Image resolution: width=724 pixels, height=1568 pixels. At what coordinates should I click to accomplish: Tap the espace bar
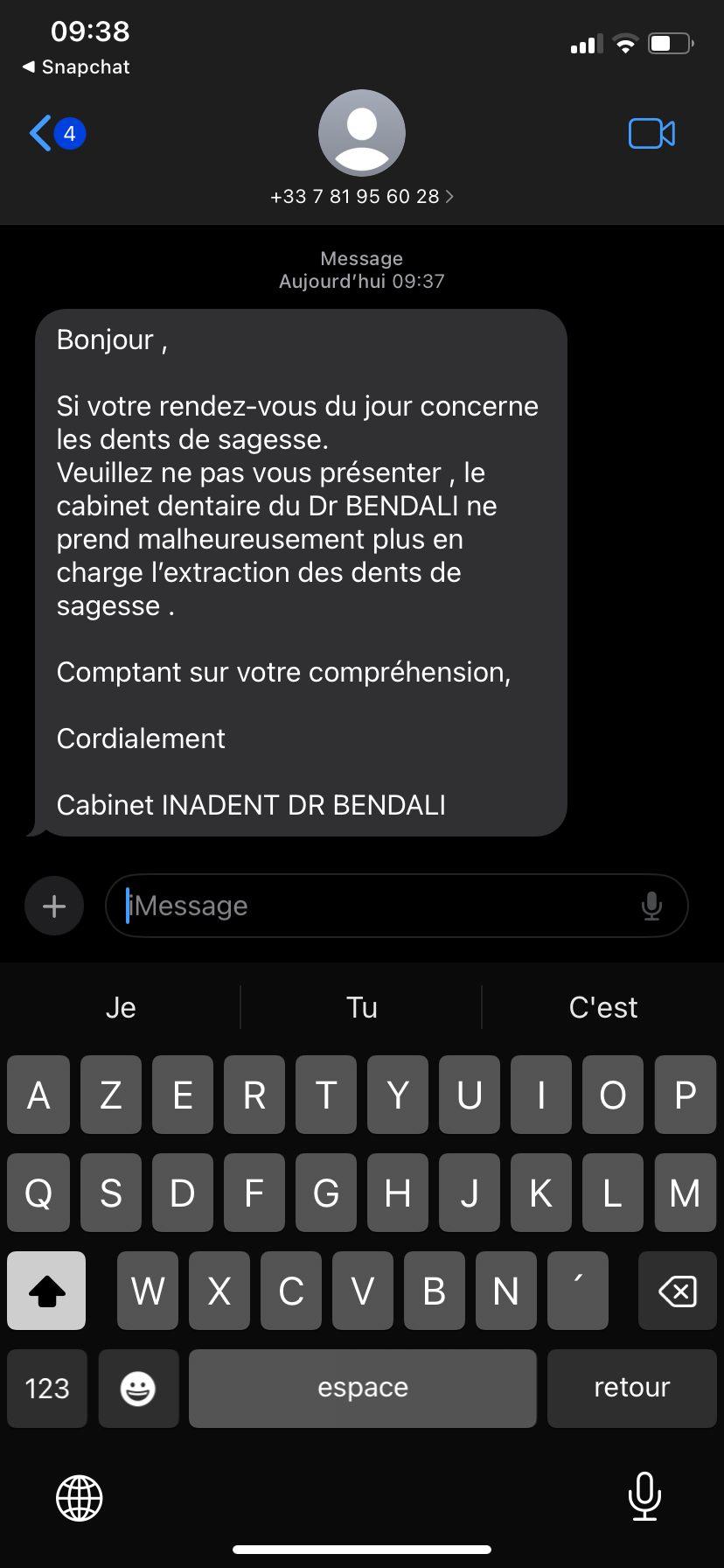363,1388
